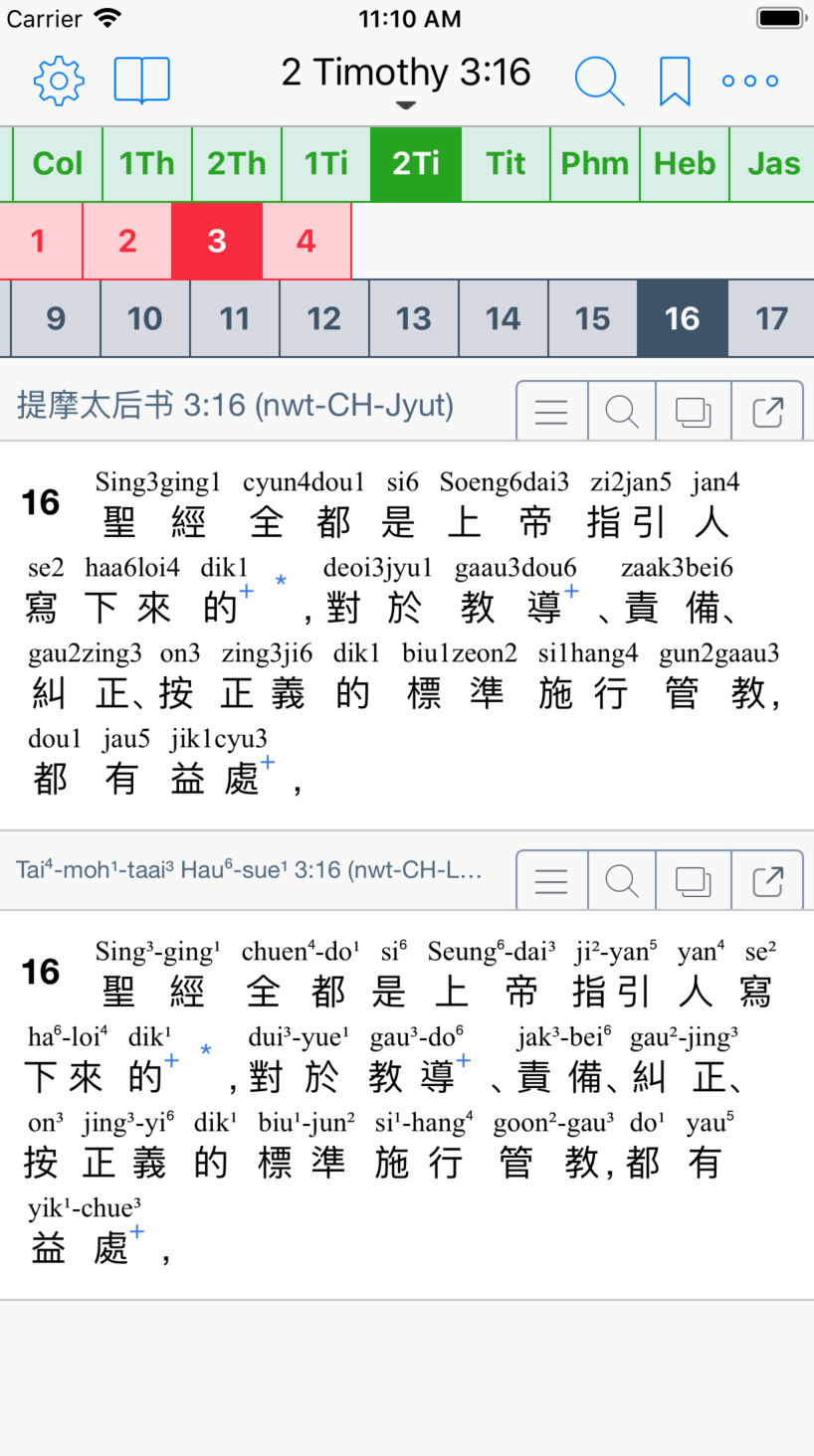Select the Heb book tab
The width and height of the screenshot is (814, 1456).
(x=685, y=164)
